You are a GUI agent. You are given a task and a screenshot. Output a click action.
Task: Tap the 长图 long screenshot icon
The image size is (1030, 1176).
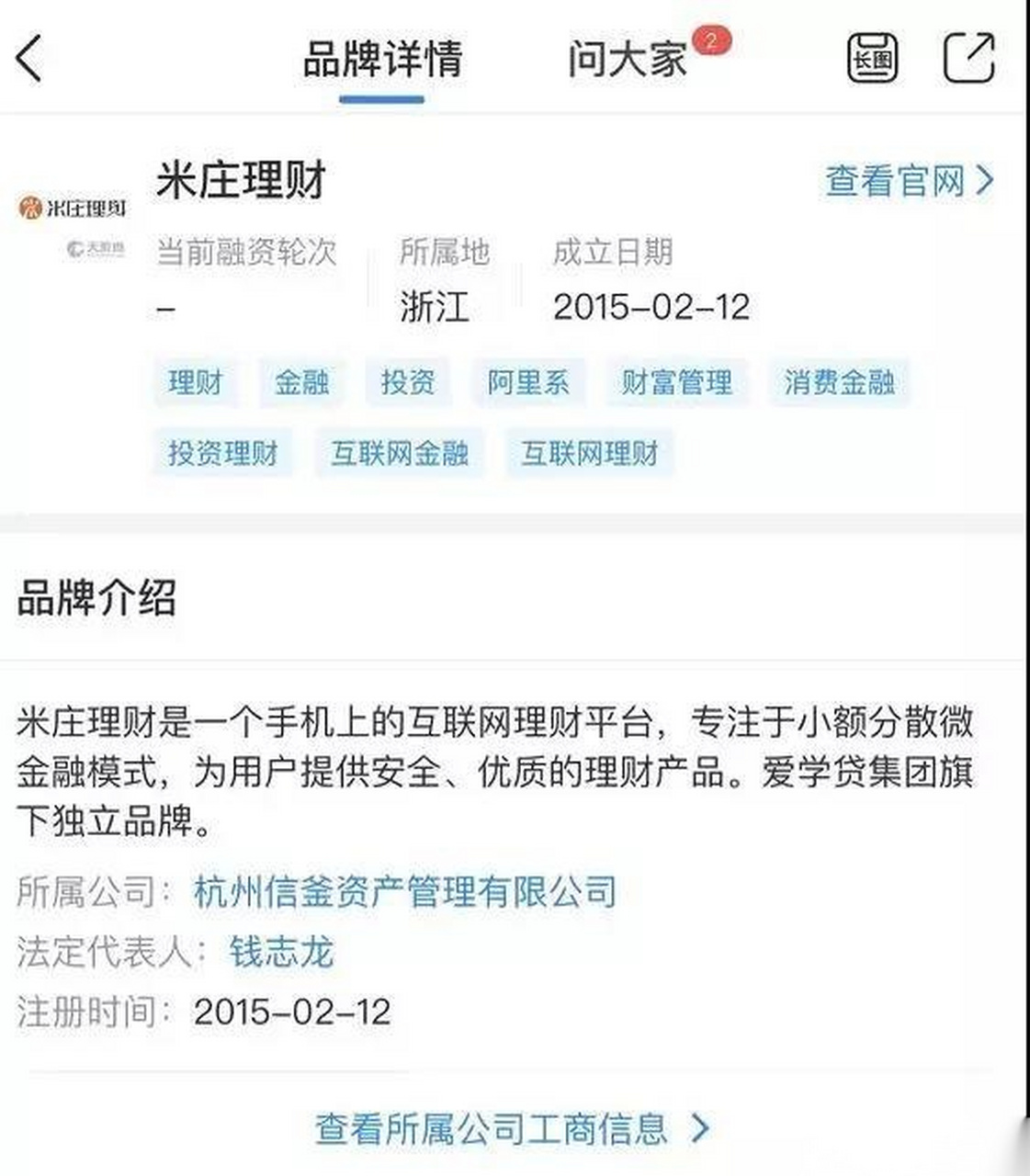[871, 59]
